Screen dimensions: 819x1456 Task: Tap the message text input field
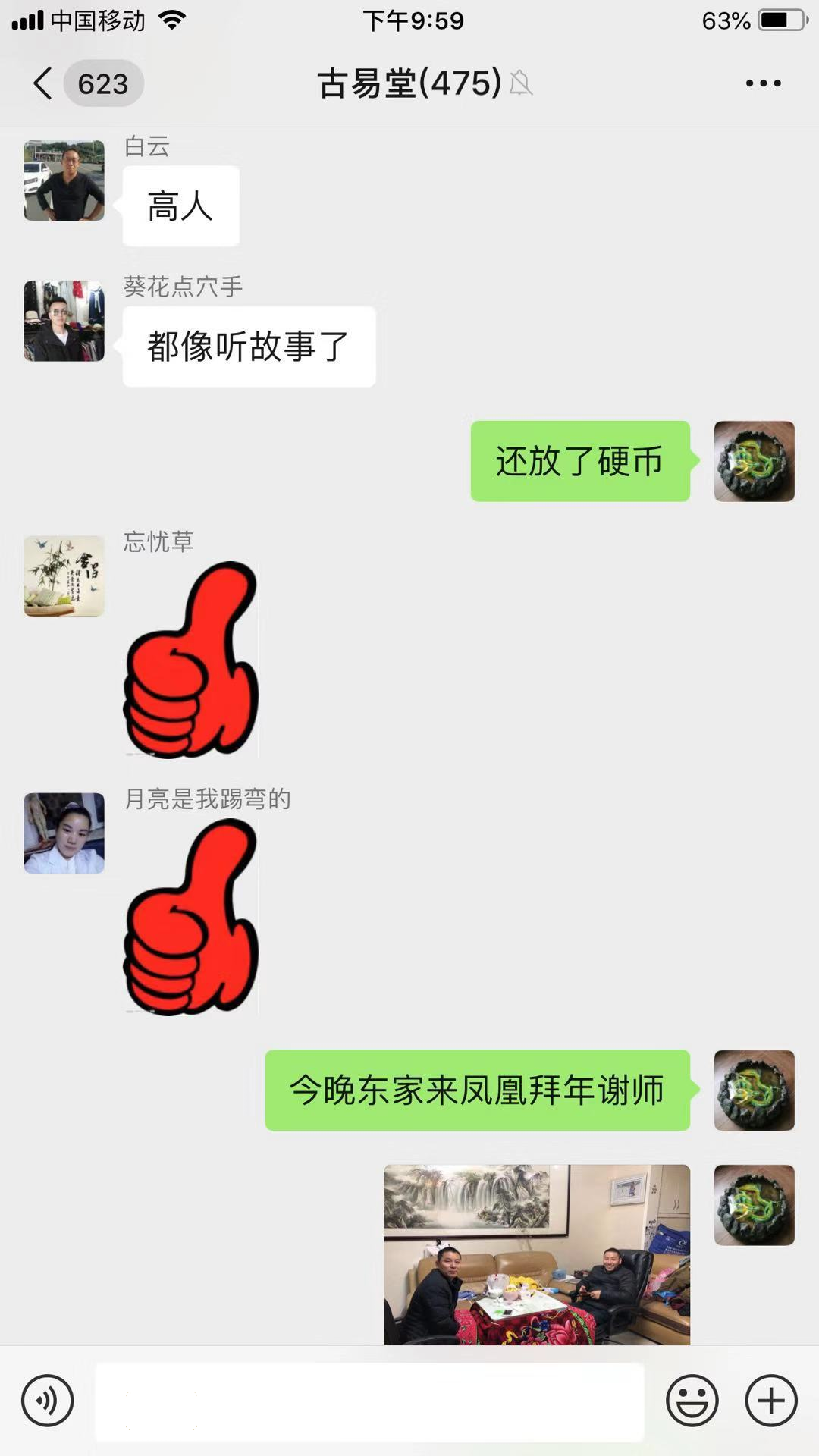[369, 1401]
